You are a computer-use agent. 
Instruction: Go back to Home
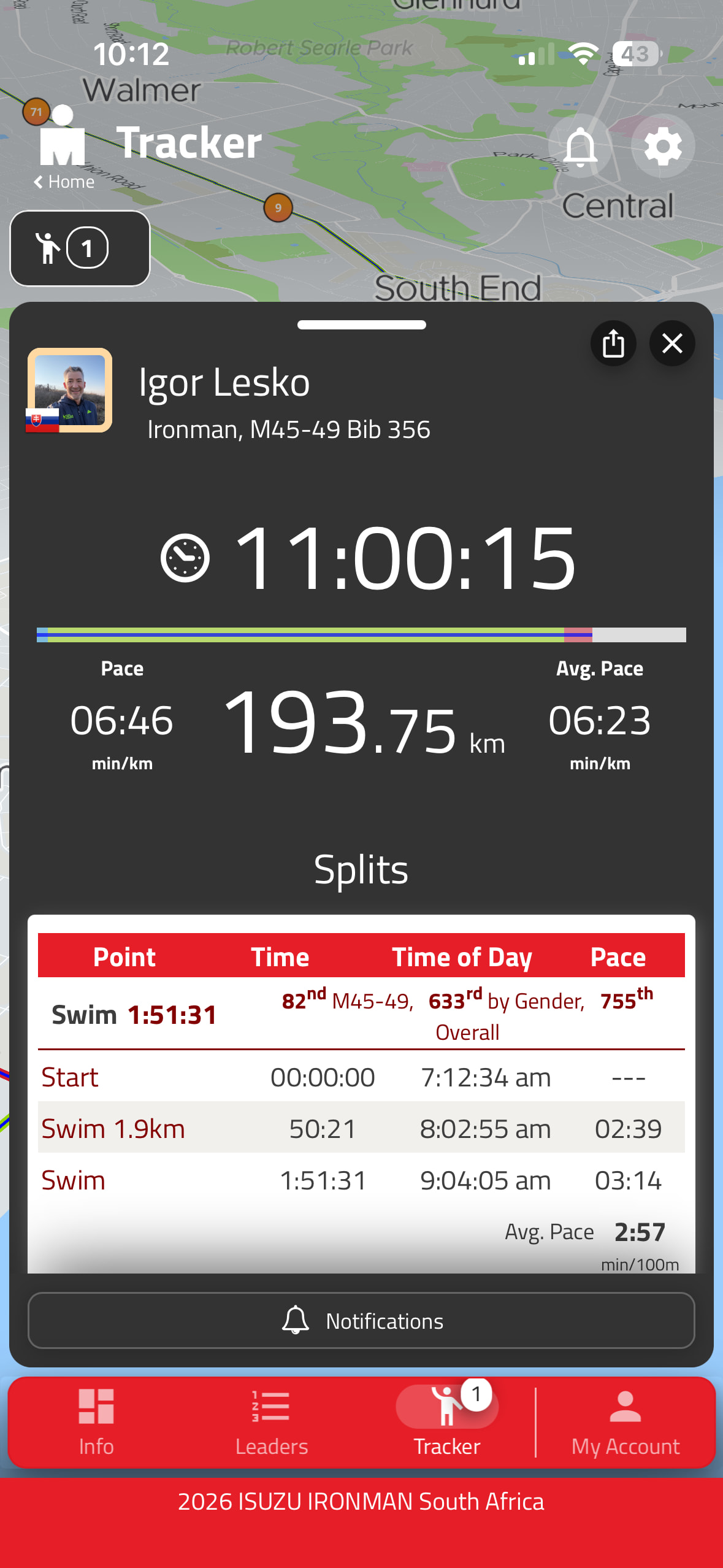point(64,182)
